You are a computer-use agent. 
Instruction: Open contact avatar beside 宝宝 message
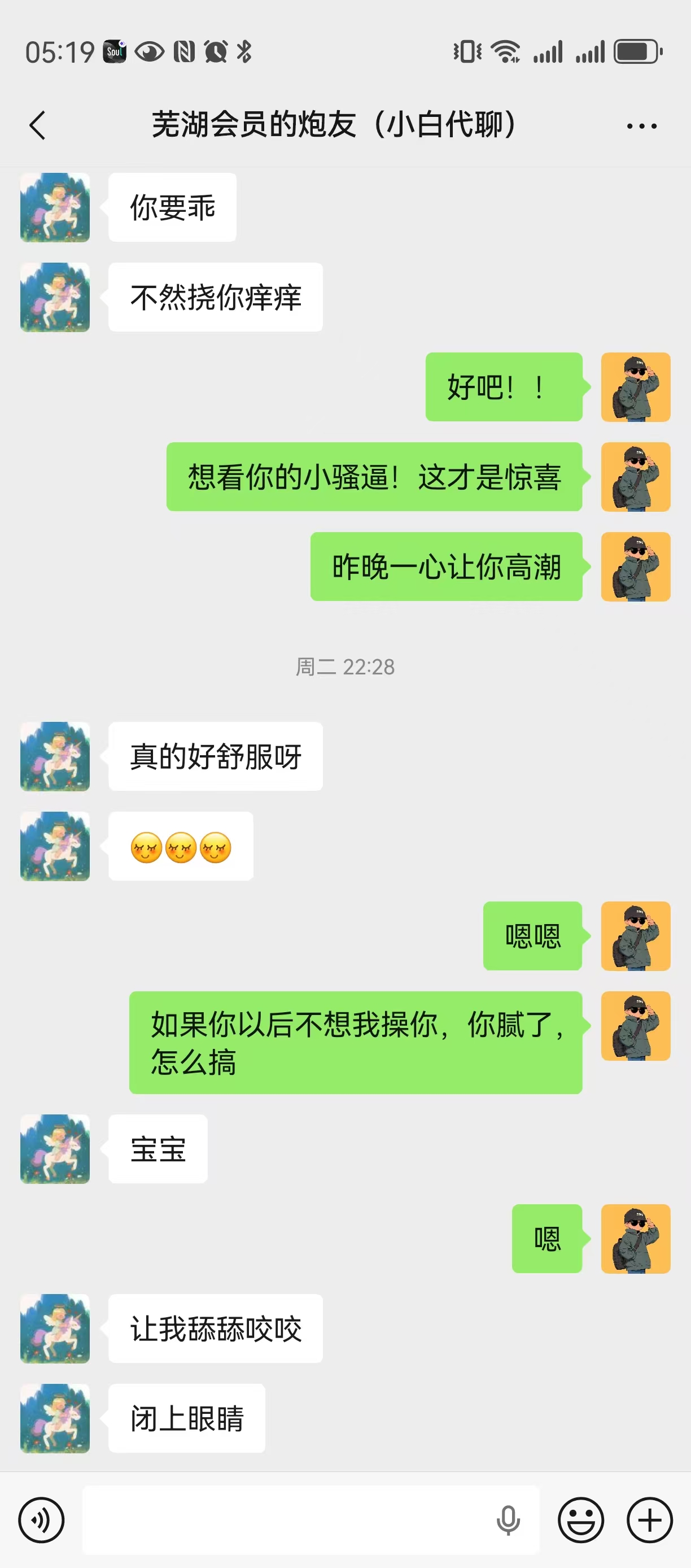(55, 1149)
